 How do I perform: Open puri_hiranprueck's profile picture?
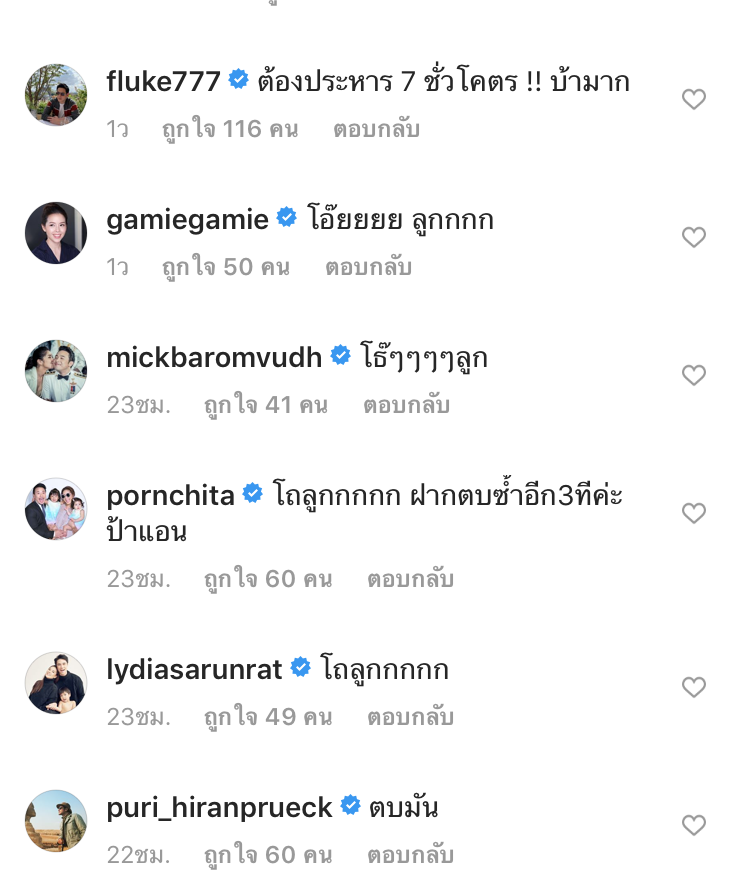tap(56, 821)
